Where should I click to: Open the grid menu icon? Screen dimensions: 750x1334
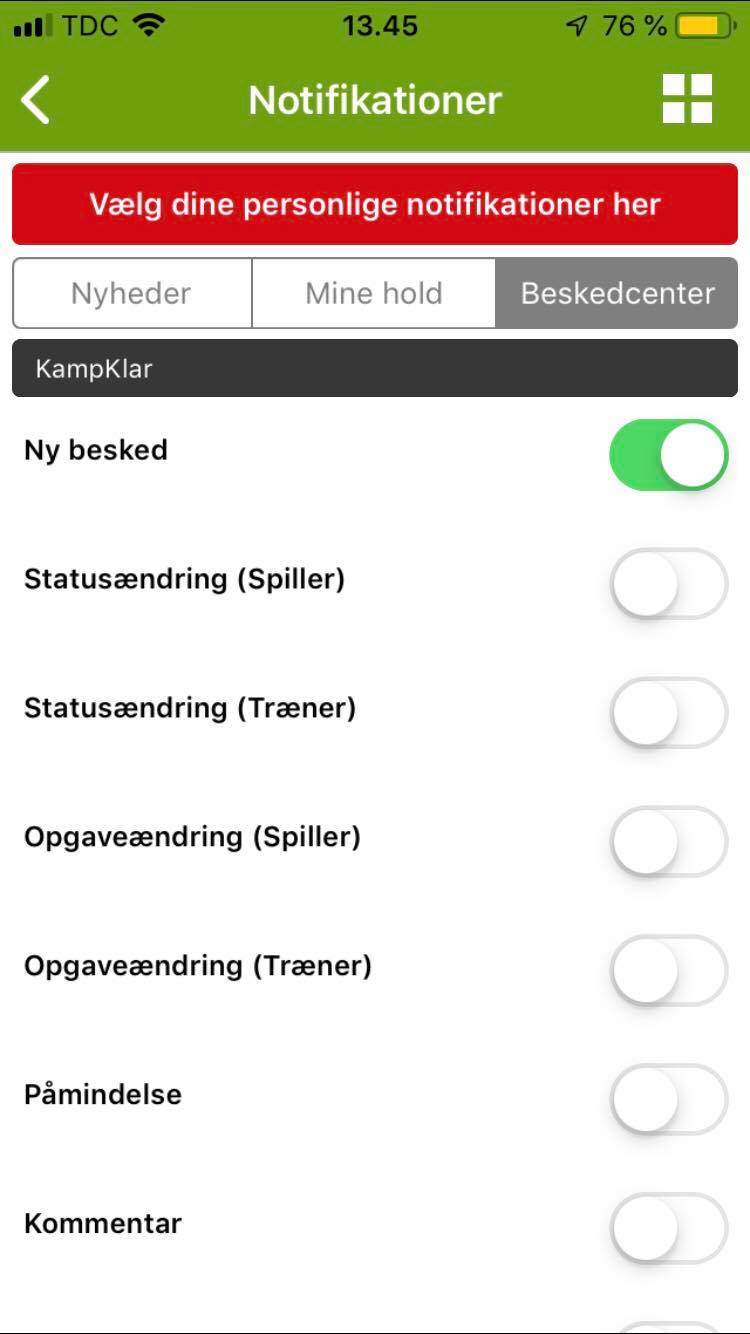point(687,99)
